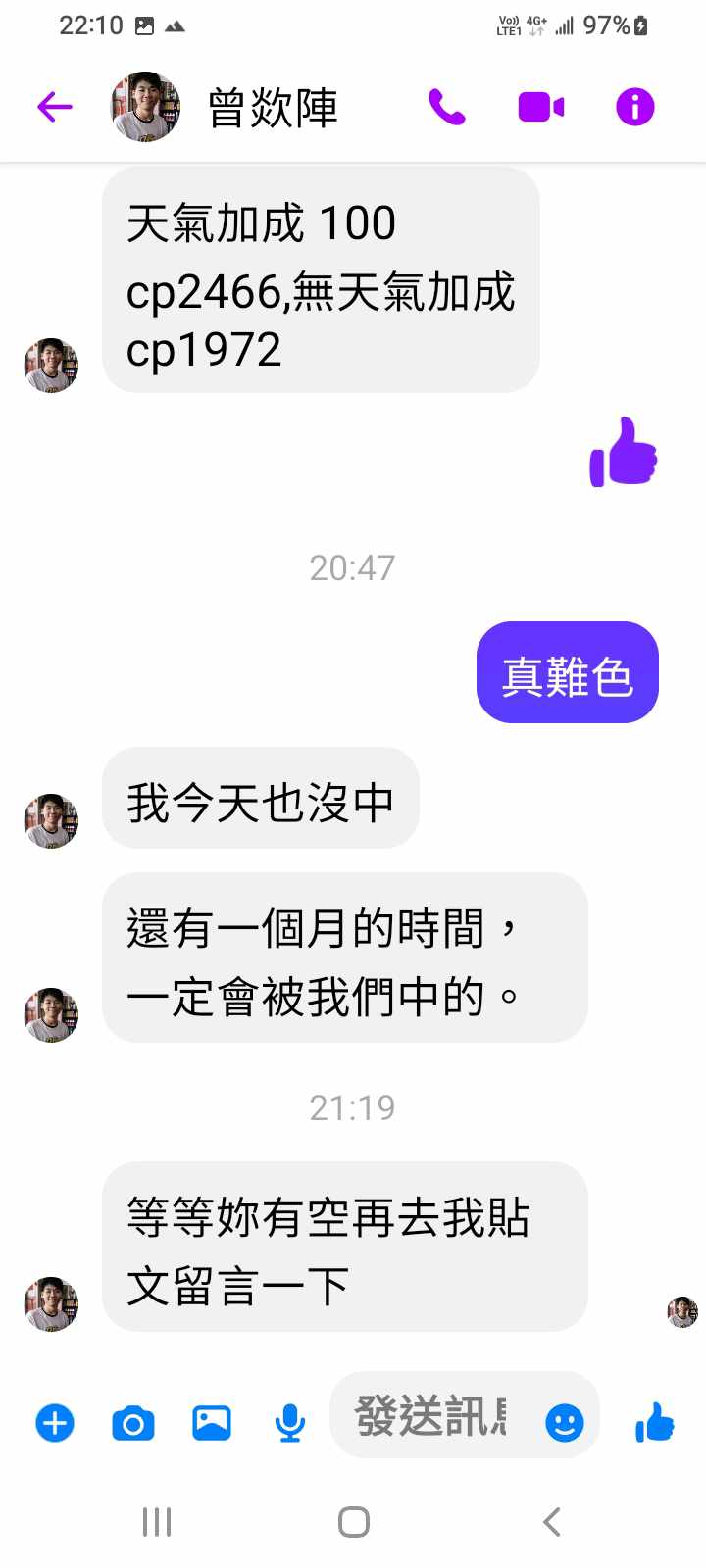The height and width of the screenshot is (1568, 706).
Task: Start a voice call with 曾欻陣
Action: coord(446,107)
